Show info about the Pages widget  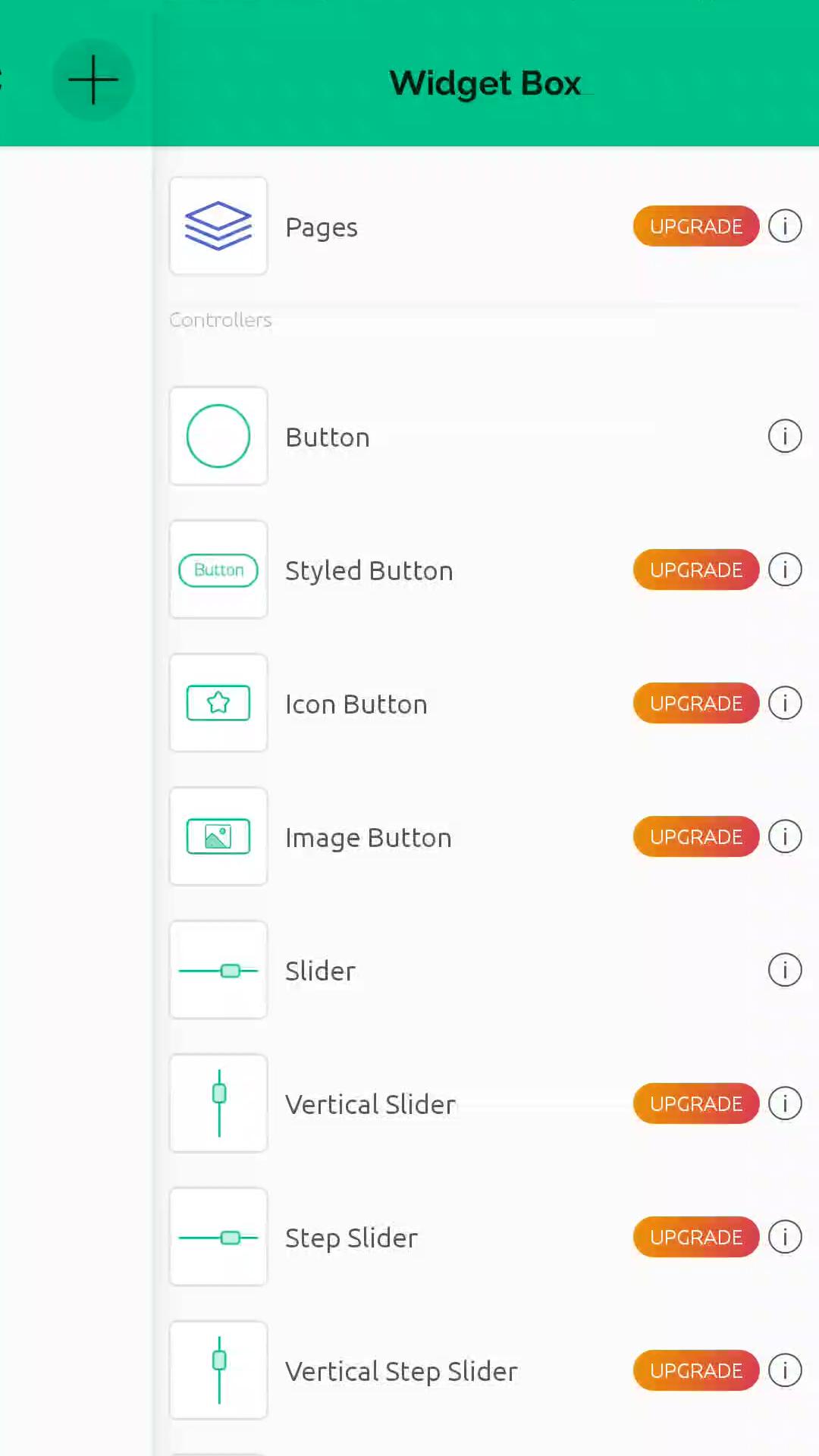click(x=785, y=226)
